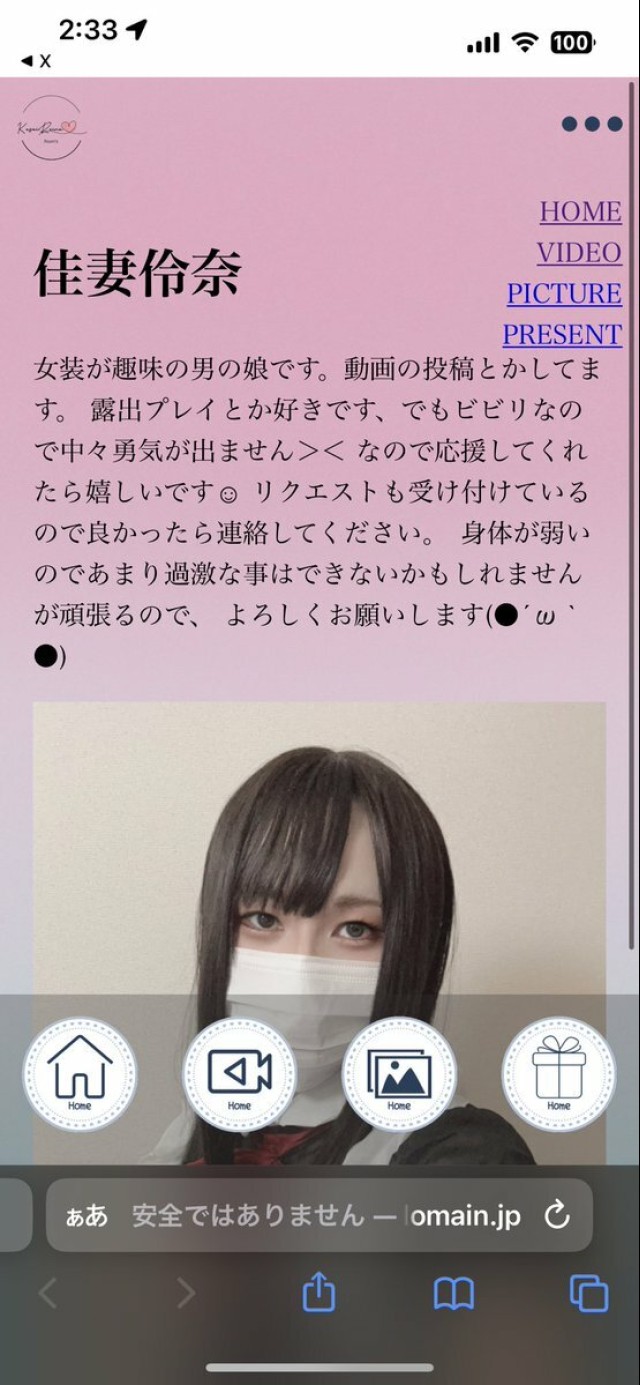640x1385 pixels.
Task: Open the three-dot overflow menu
Action: 592,124
